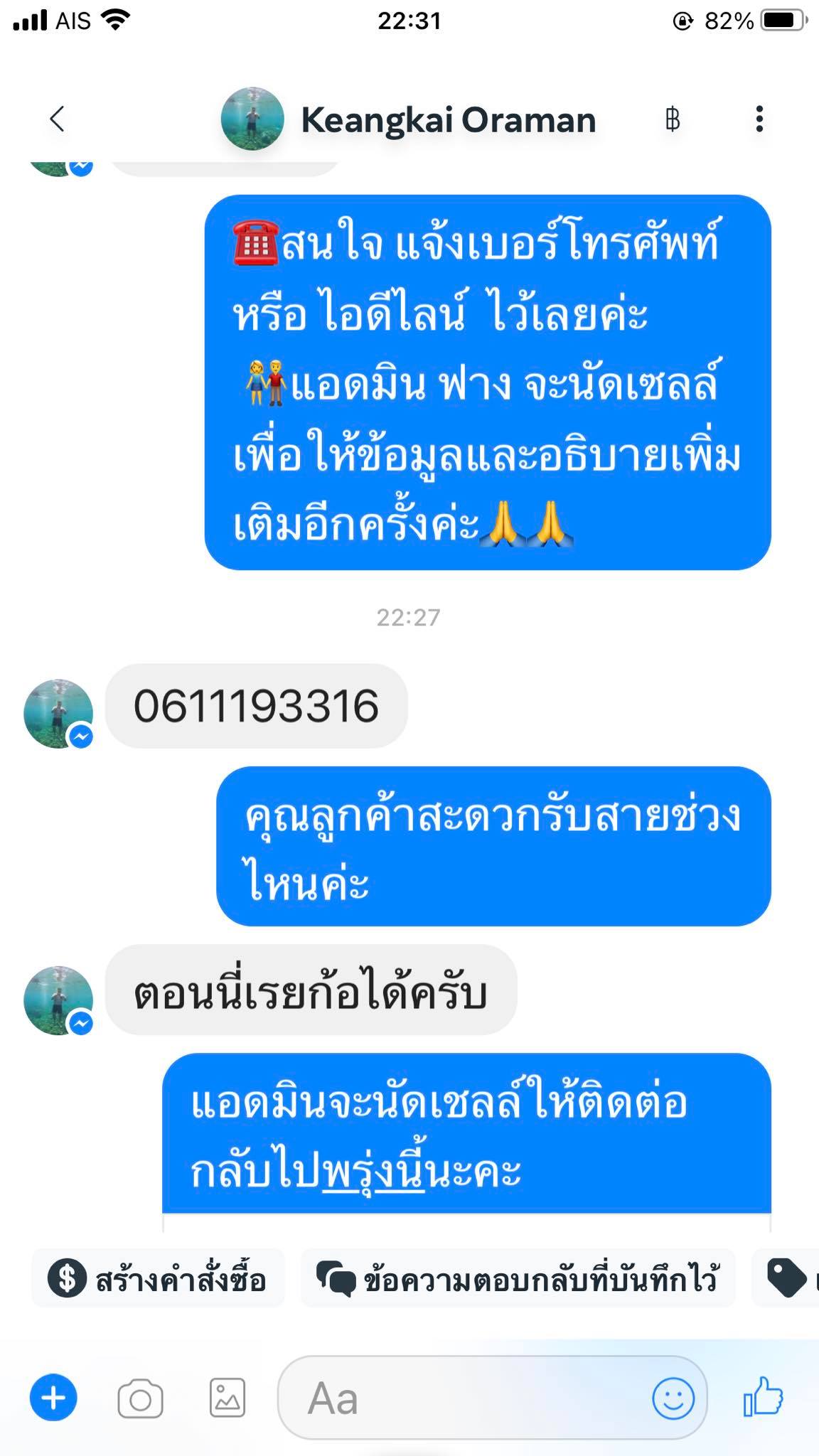Open the photo gallery picker
Image resolution: width=819 pixels, height=1456 pixels.
pyautogui.click(x=227, y=1398)
